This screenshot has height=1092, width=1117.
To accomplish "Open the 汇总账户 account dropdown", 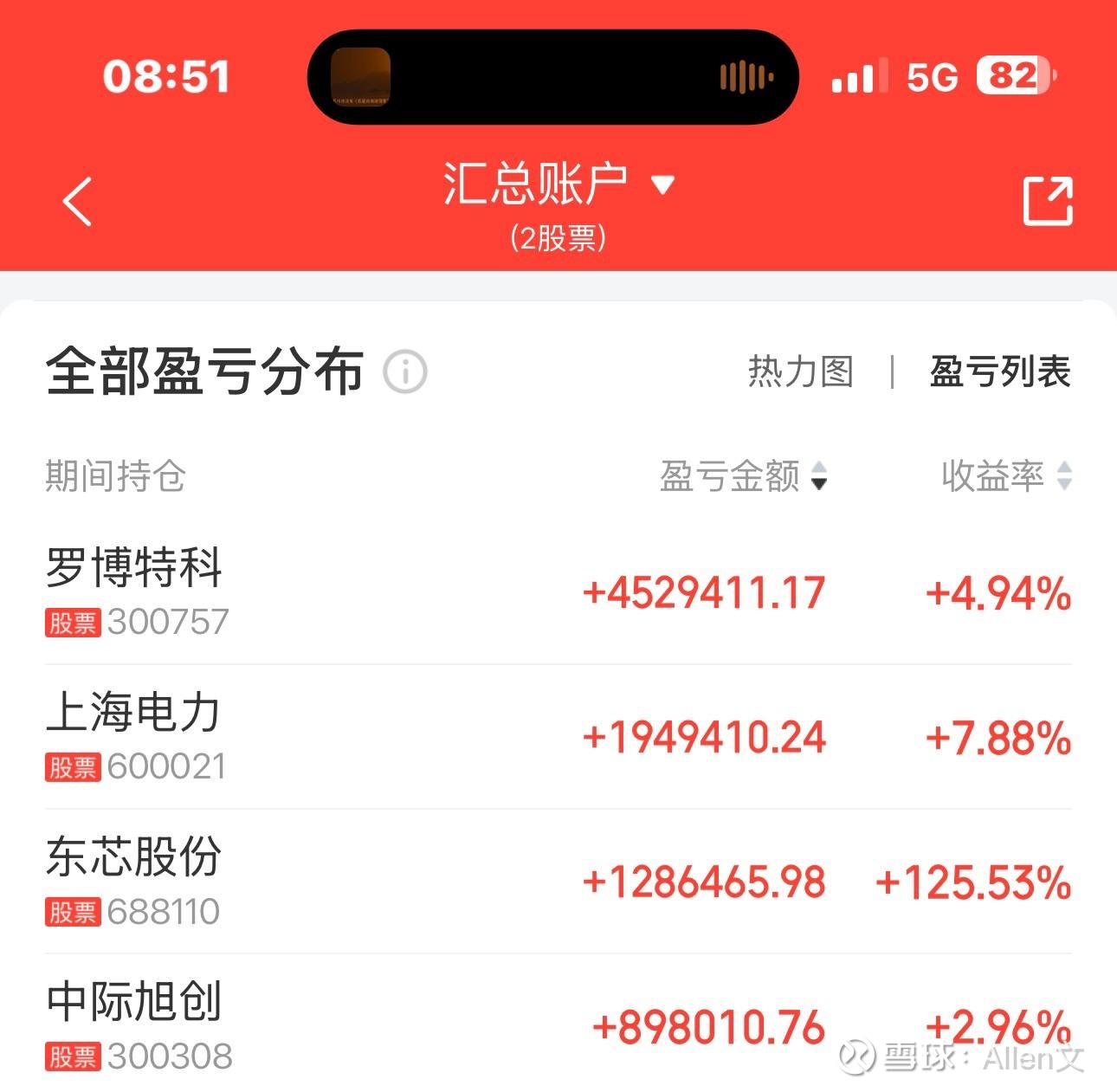I will [558, 185].
